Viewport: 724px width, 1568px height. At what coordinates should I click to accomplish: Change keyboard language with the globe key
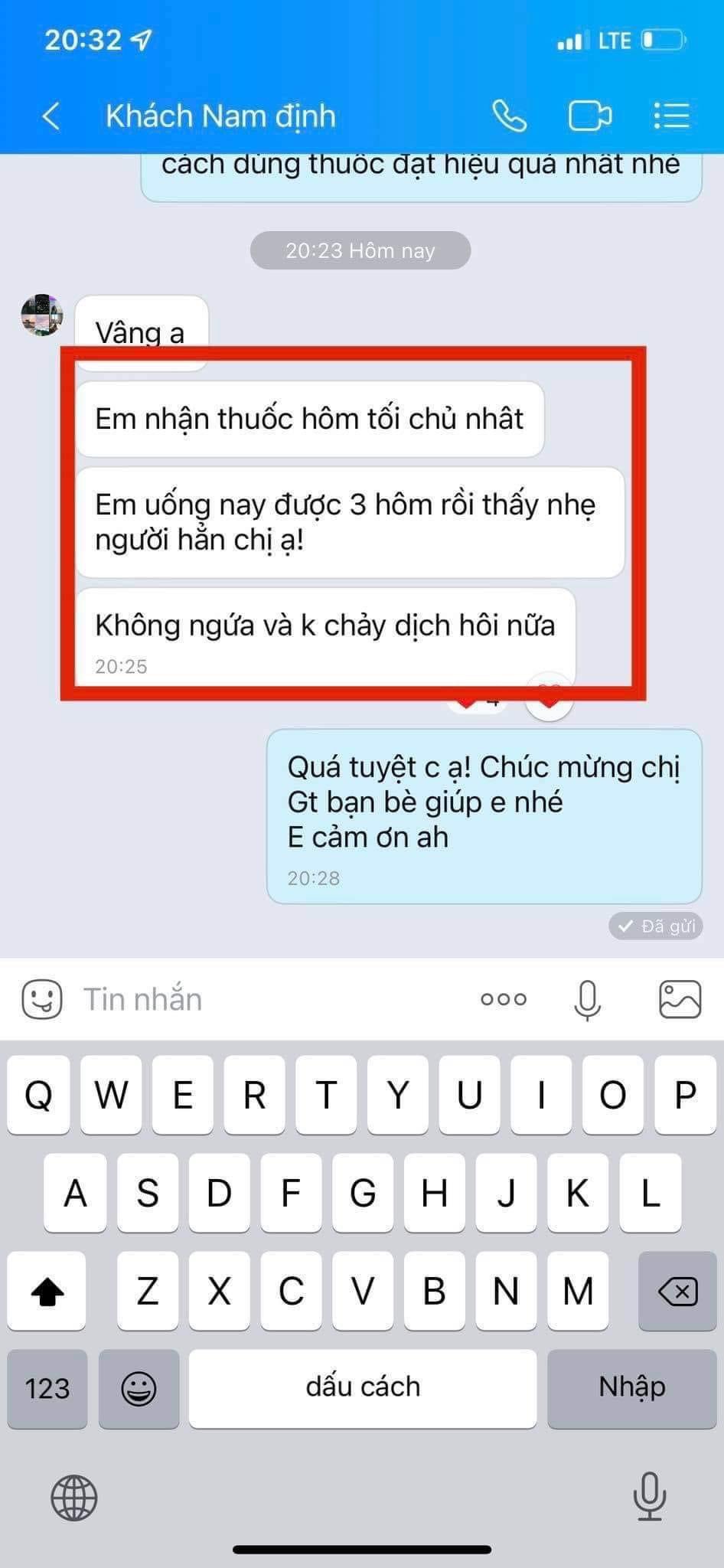coord(74,1498)
